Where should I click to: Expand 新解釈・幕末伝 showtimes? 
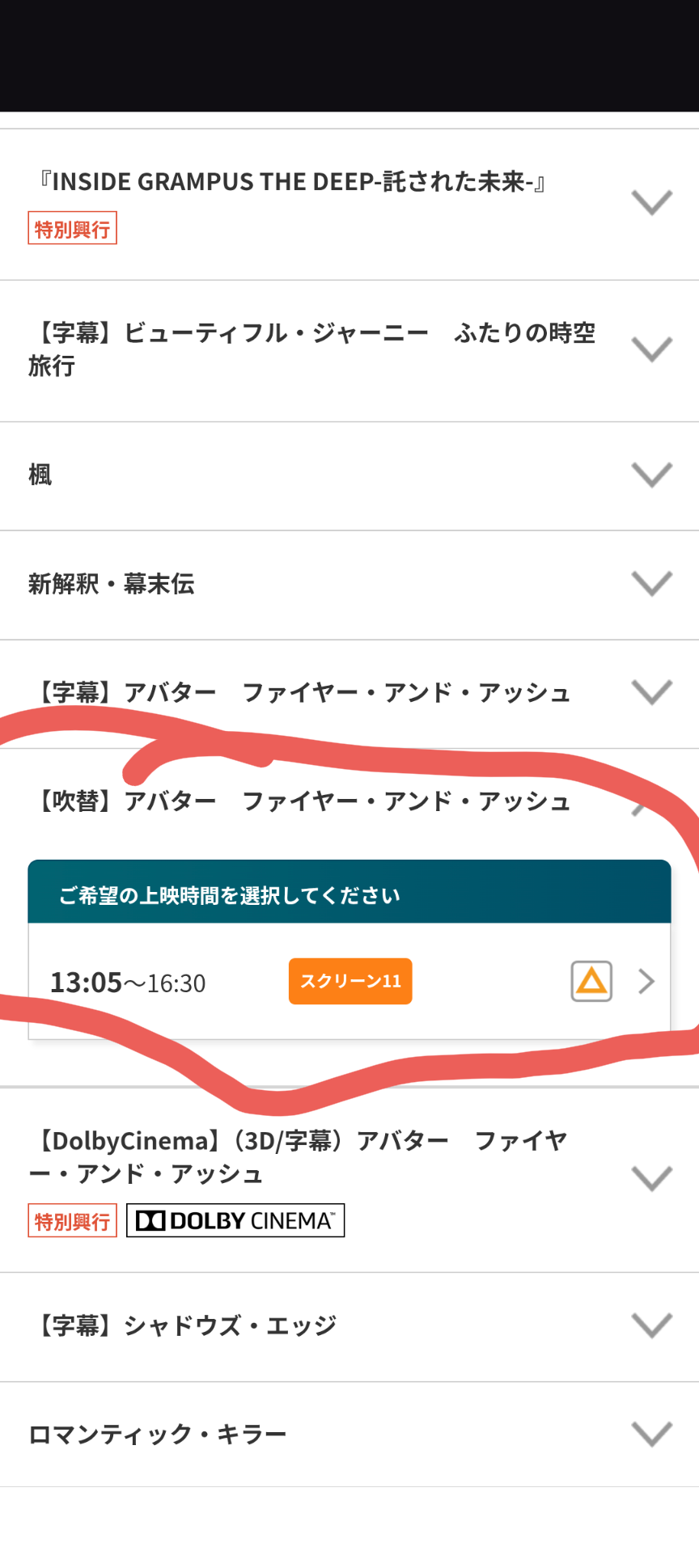[x=651, y=583]
